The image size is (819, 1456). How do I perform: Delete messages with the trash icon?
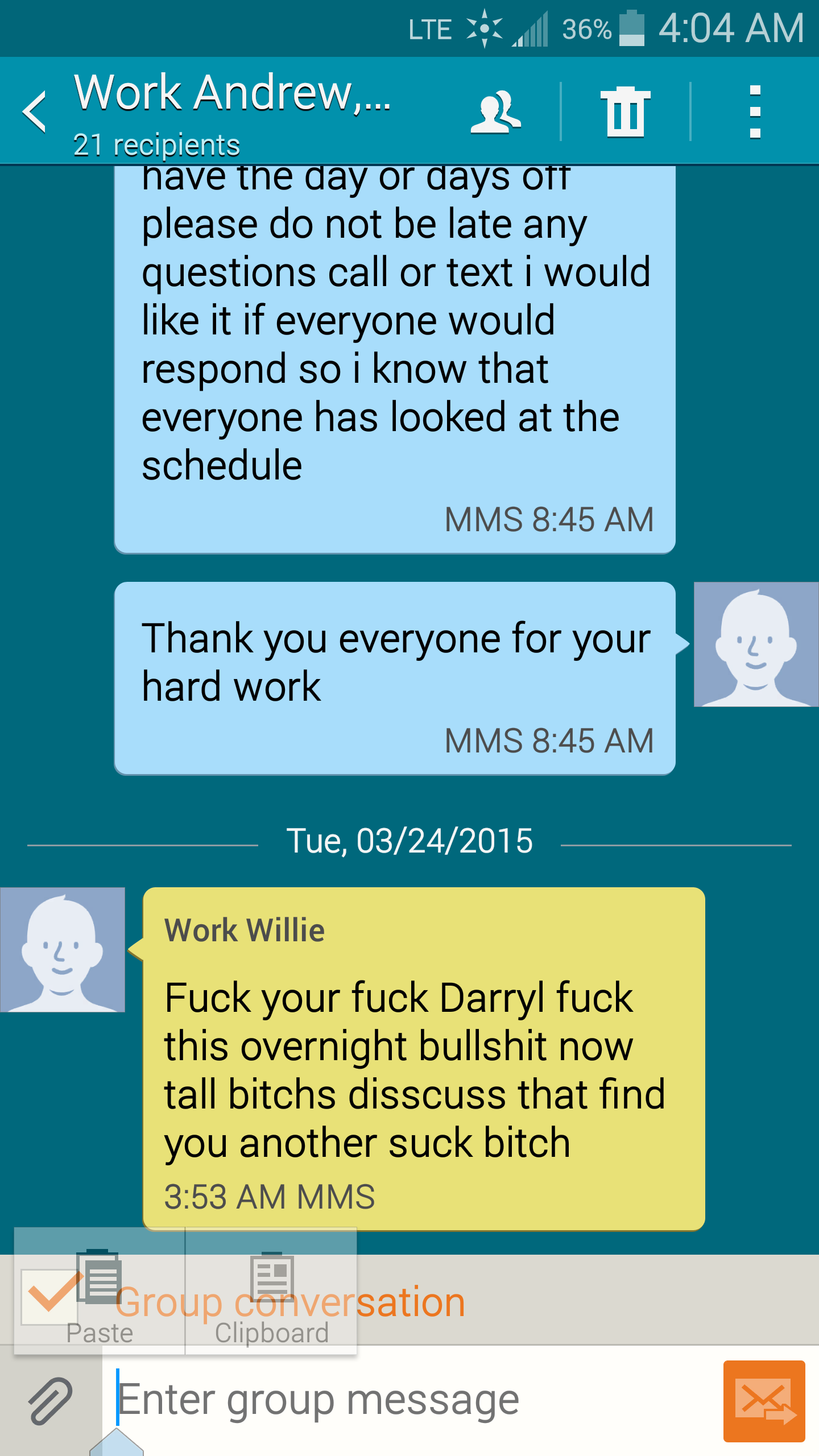[x=625, y=112]
